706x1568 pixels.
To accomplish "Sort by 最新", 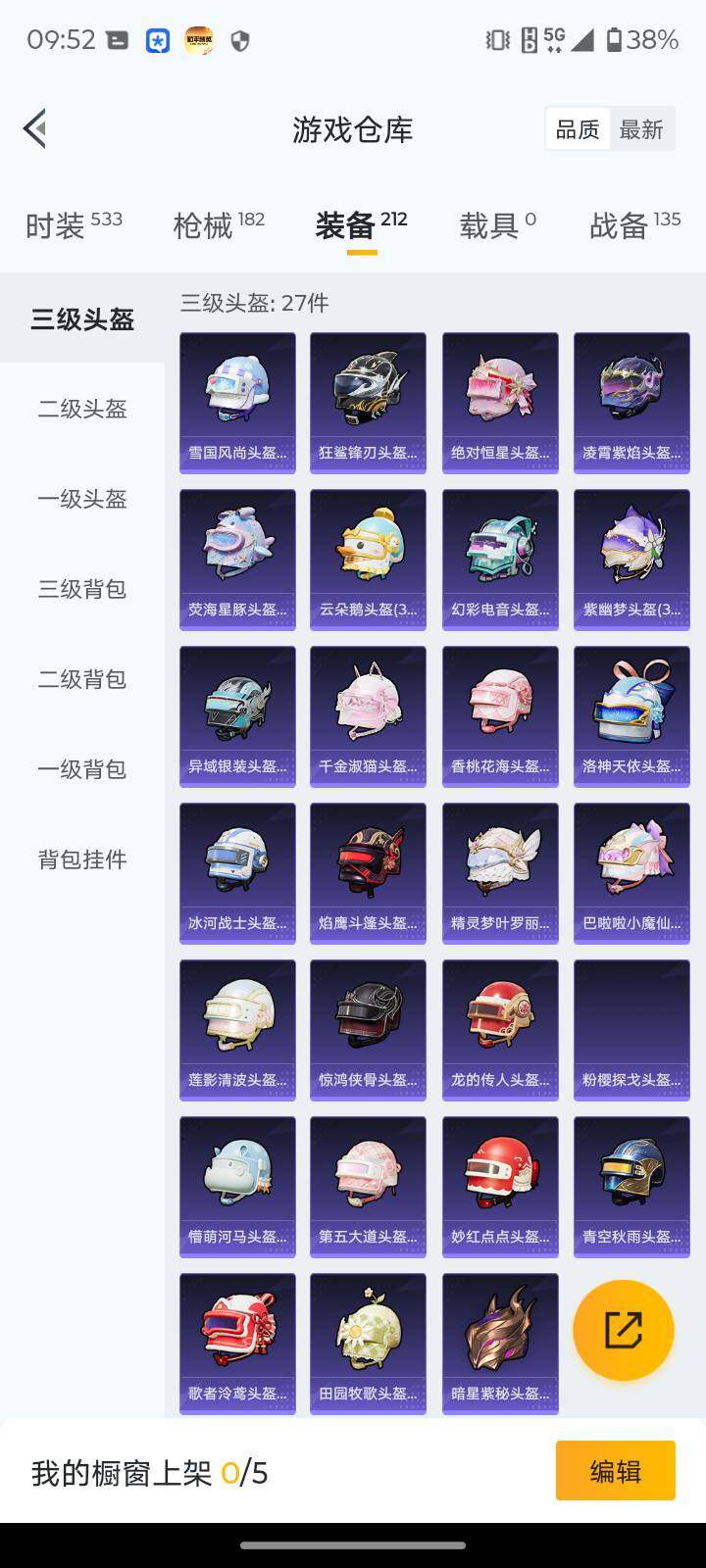I will [x=641, y=129].
